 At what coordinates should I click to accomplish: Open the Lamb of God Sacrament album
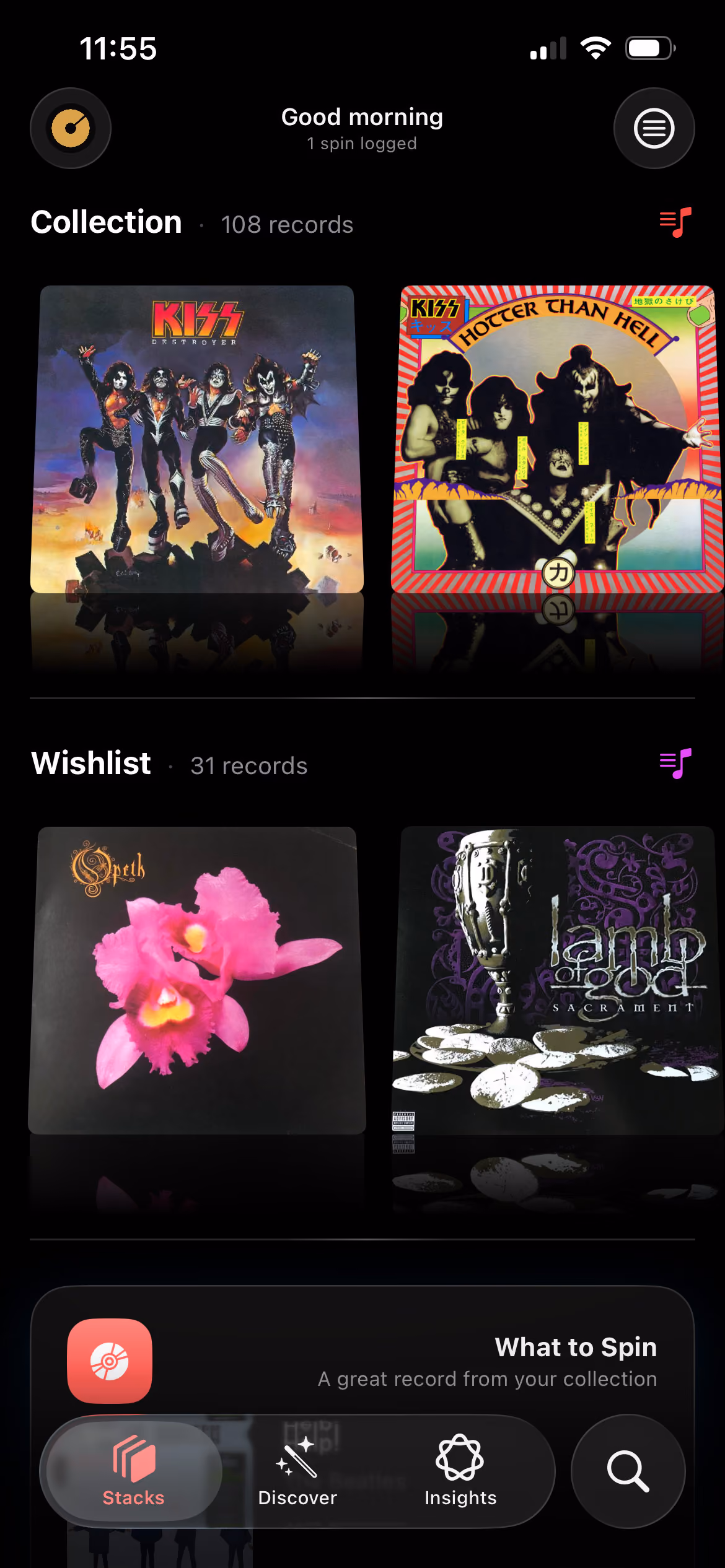557,980
